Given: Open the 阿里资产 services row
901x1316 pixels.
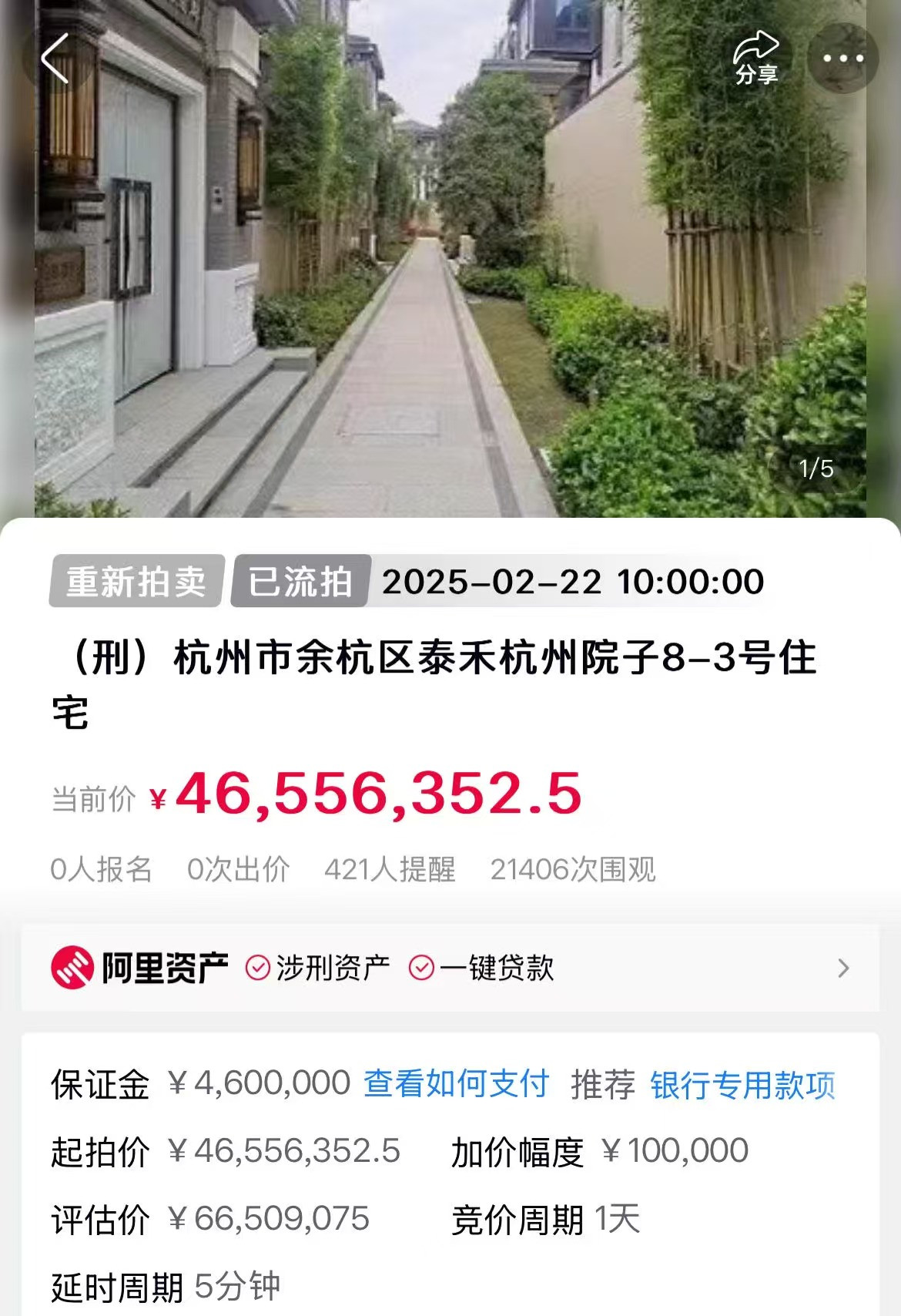Looking at the screenshot, I should click(450, 968).
